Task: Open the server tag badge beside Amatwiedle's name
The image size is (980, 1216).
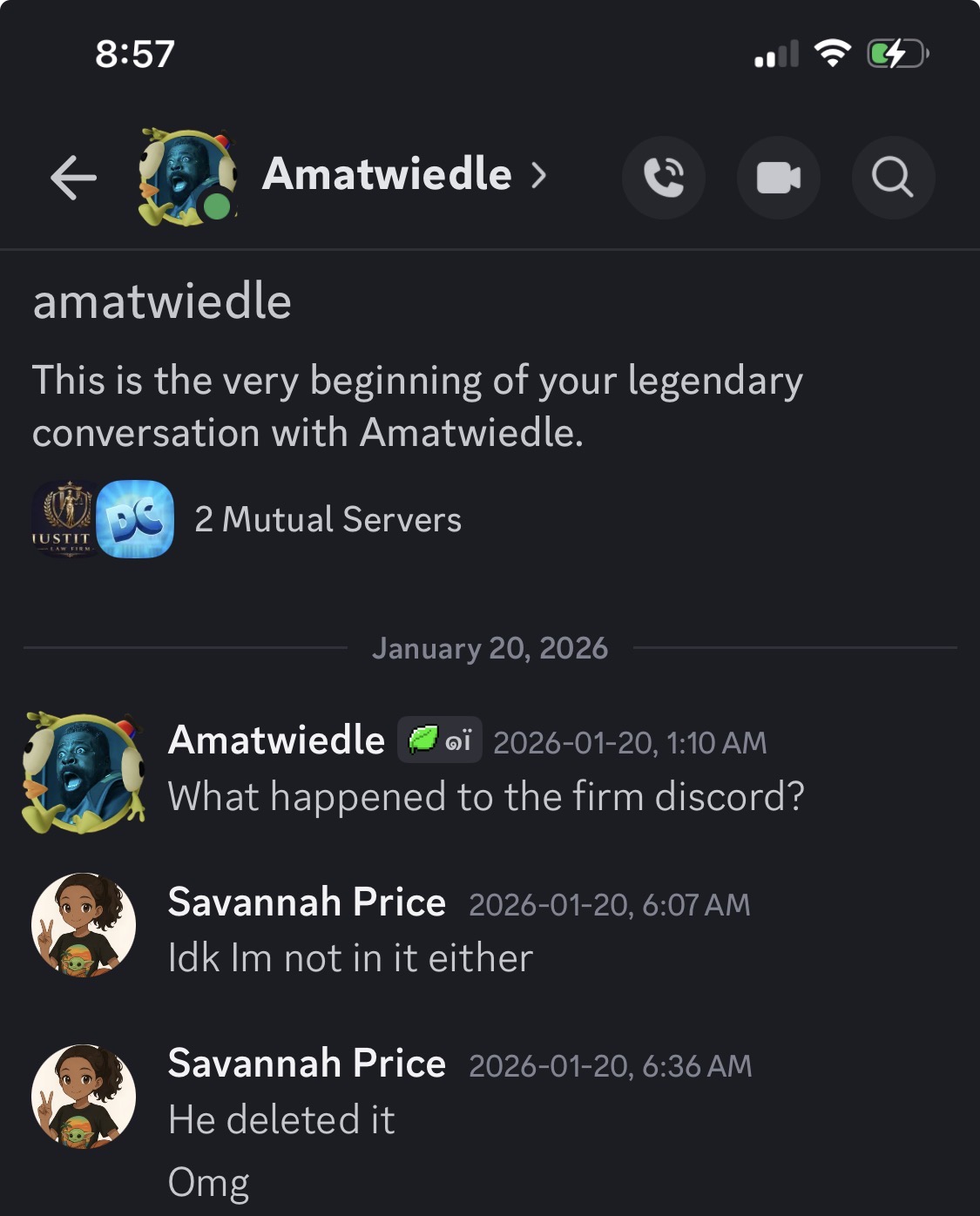Action: [x=440, y=740]
